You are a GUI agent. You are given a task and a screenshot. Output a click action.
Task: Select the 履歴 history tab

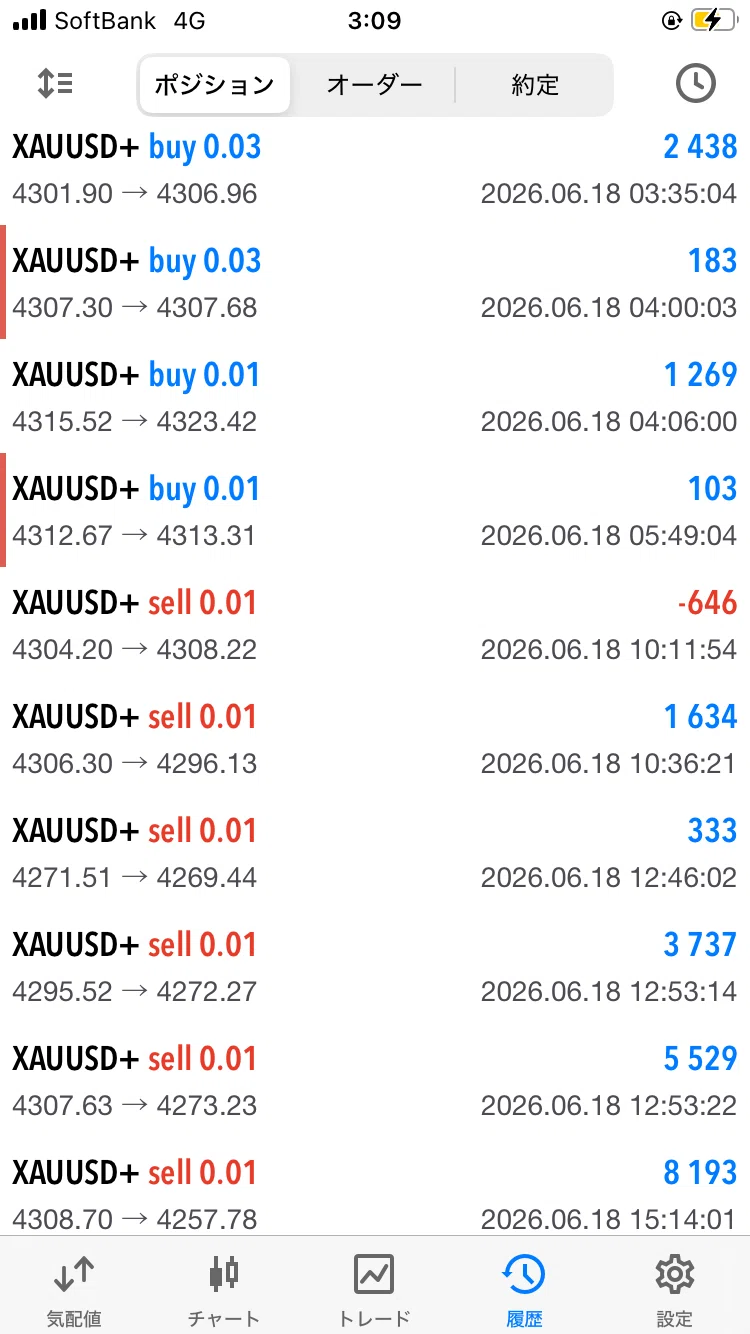tap(525, 1288)
